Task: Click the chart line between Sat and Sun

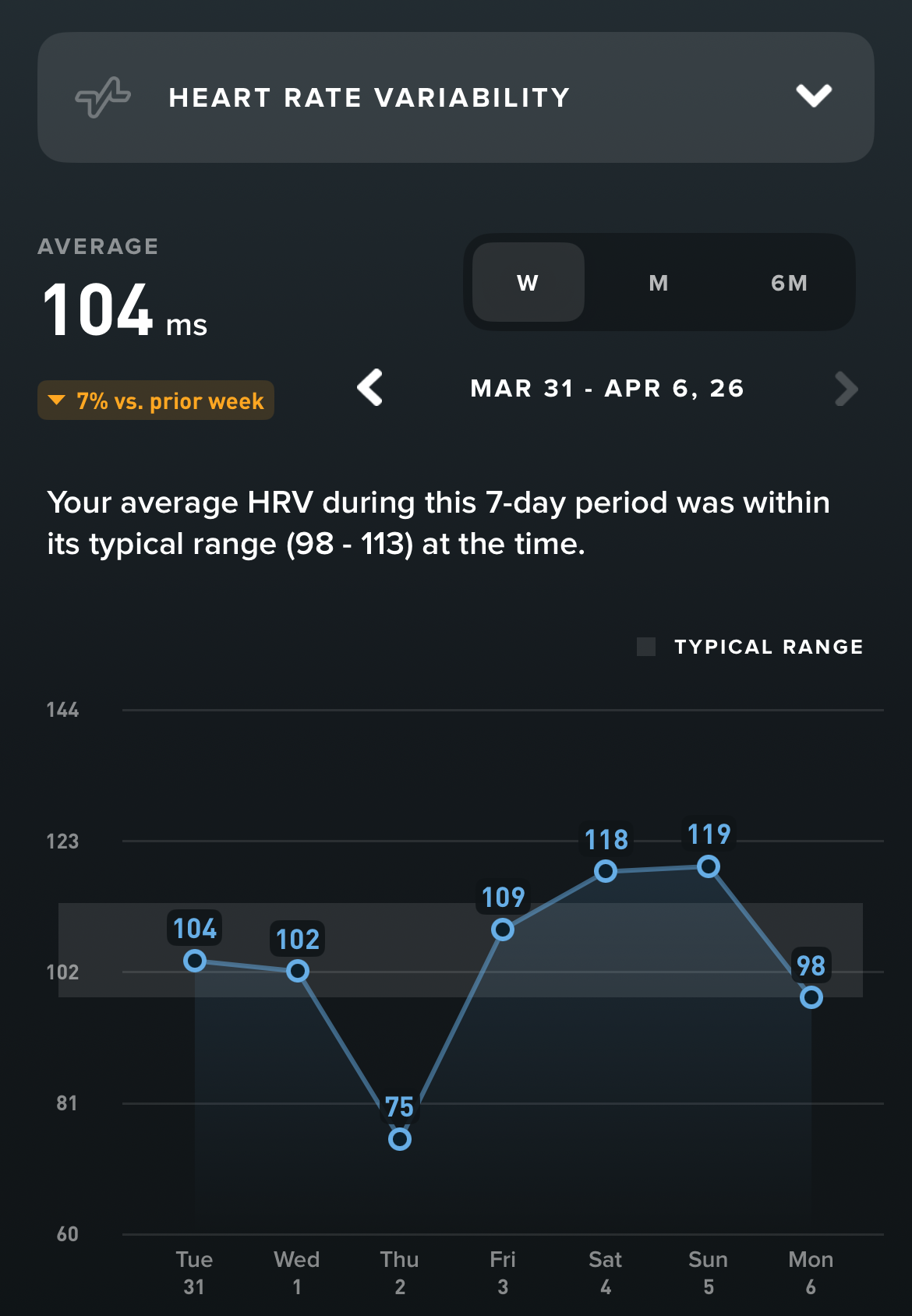Action: [x=657, y=867]
